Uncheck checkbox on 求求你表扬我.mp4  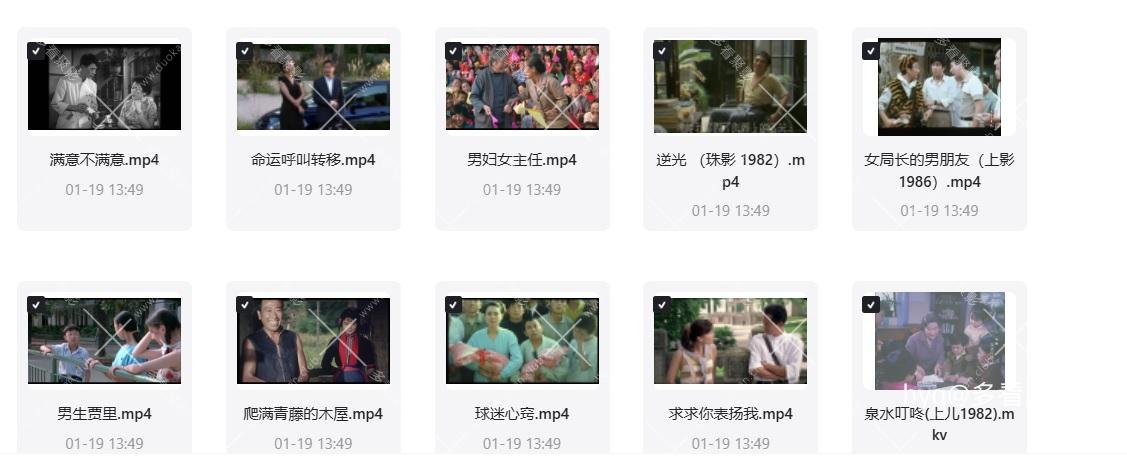click(661, 304)
